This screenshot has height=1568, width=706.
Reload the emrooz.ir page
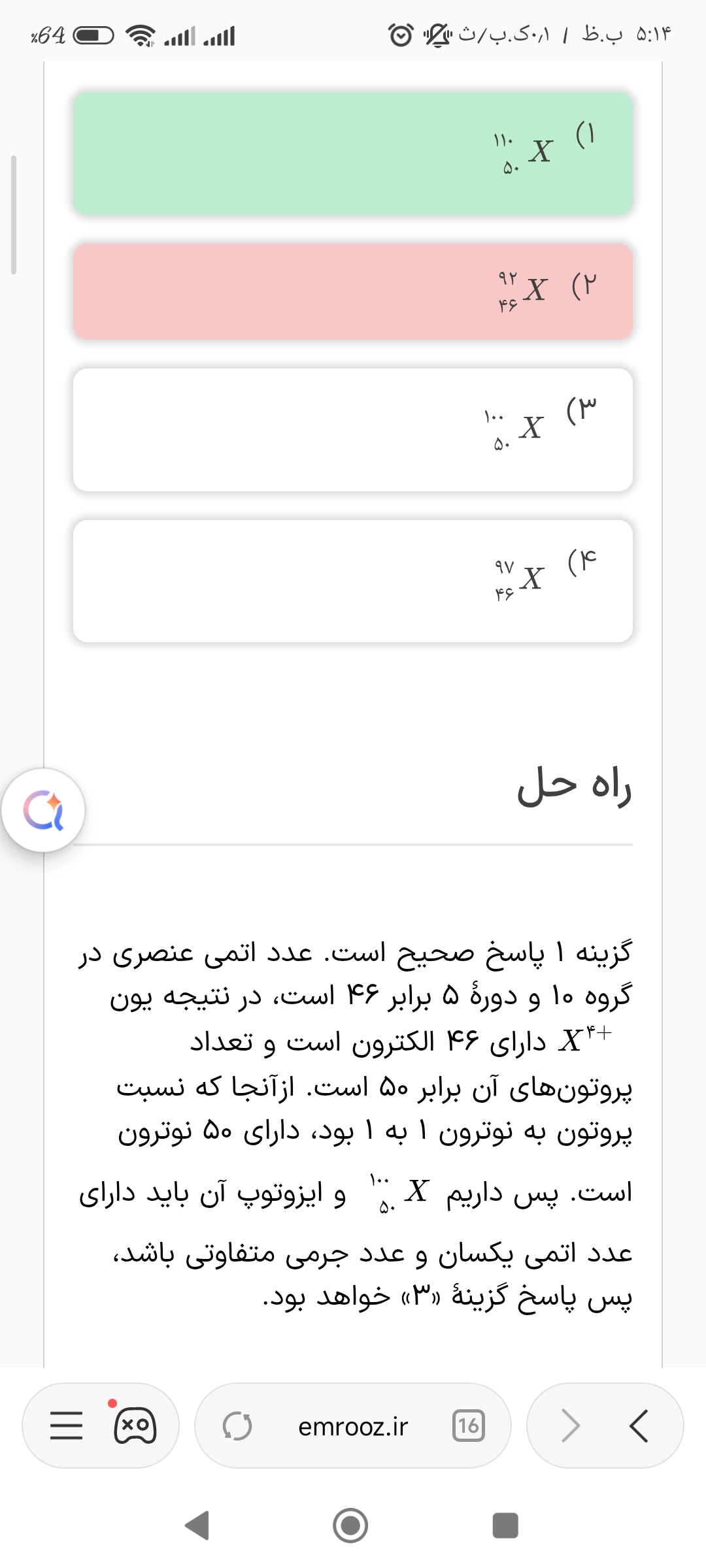[237, 1426]
